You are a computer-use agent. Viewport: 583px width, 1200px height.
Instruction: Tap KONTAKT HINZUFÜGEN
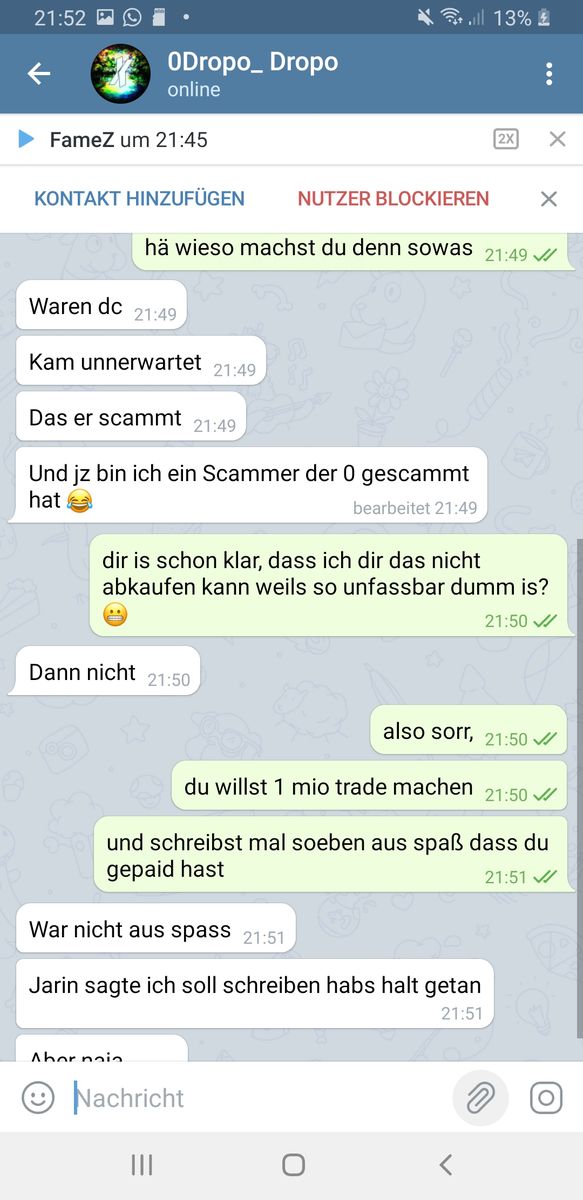[139, 198]
